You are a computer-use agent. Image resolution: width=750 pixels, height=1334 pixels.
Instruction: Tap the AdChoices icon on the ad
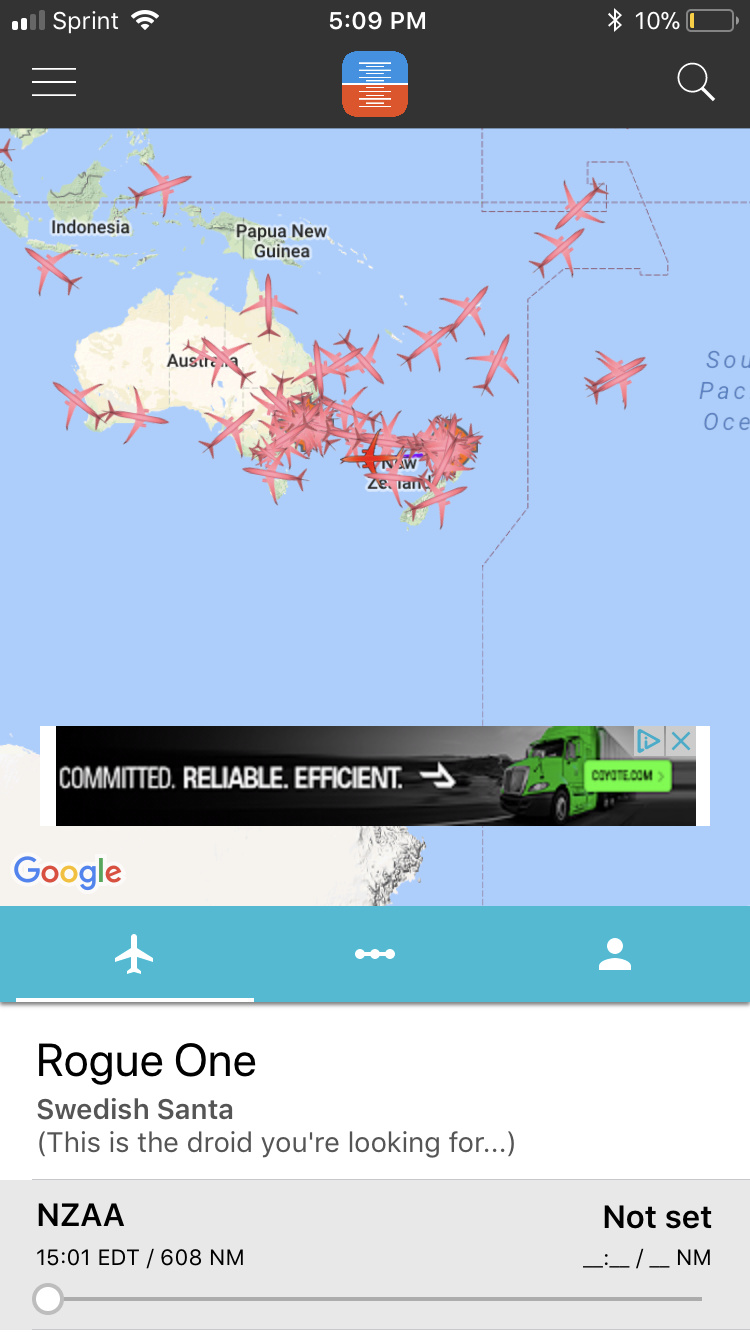coord(649,741)
